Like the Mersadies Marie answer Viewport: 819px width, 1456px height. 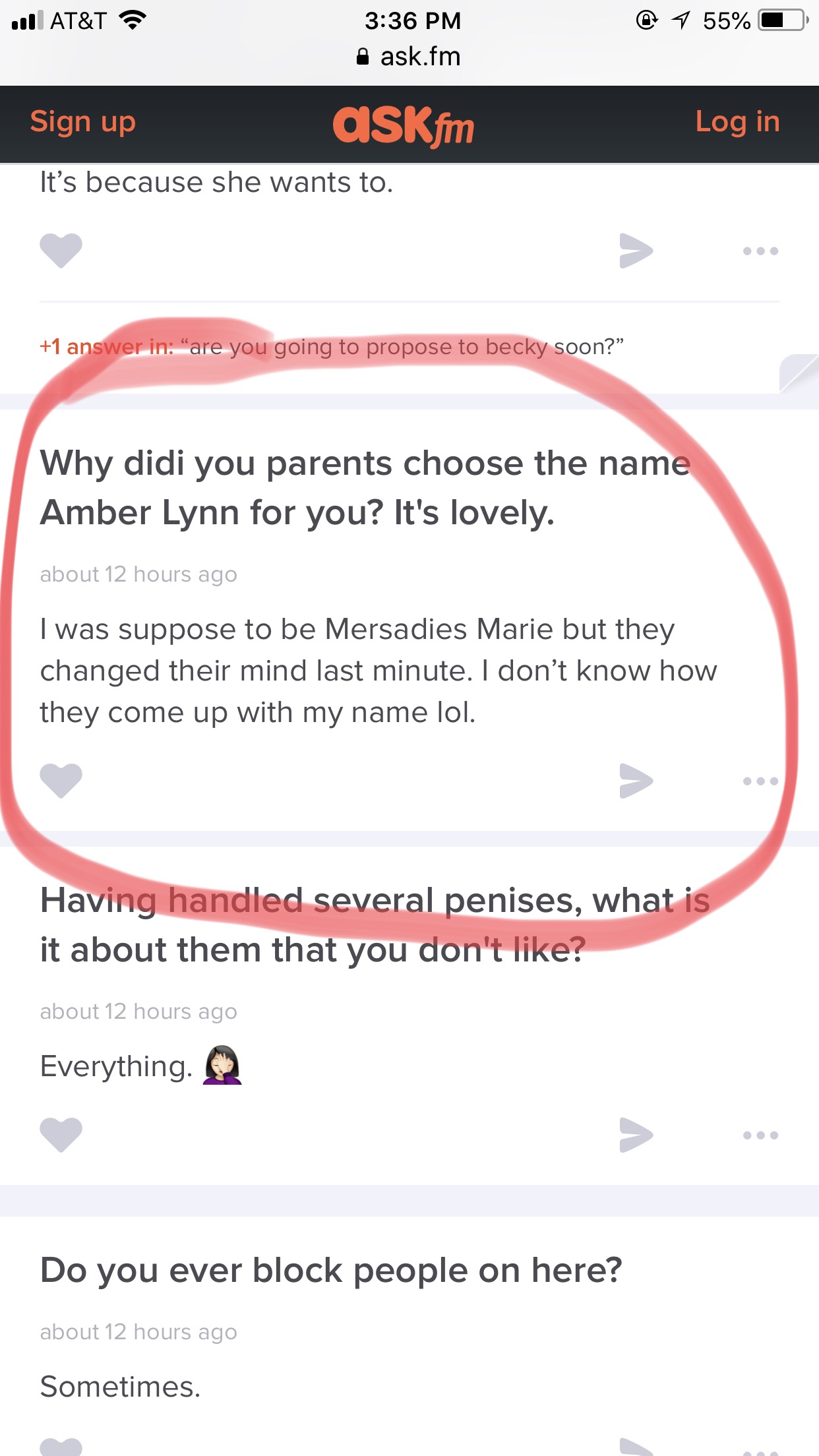(x=61, y=781)
